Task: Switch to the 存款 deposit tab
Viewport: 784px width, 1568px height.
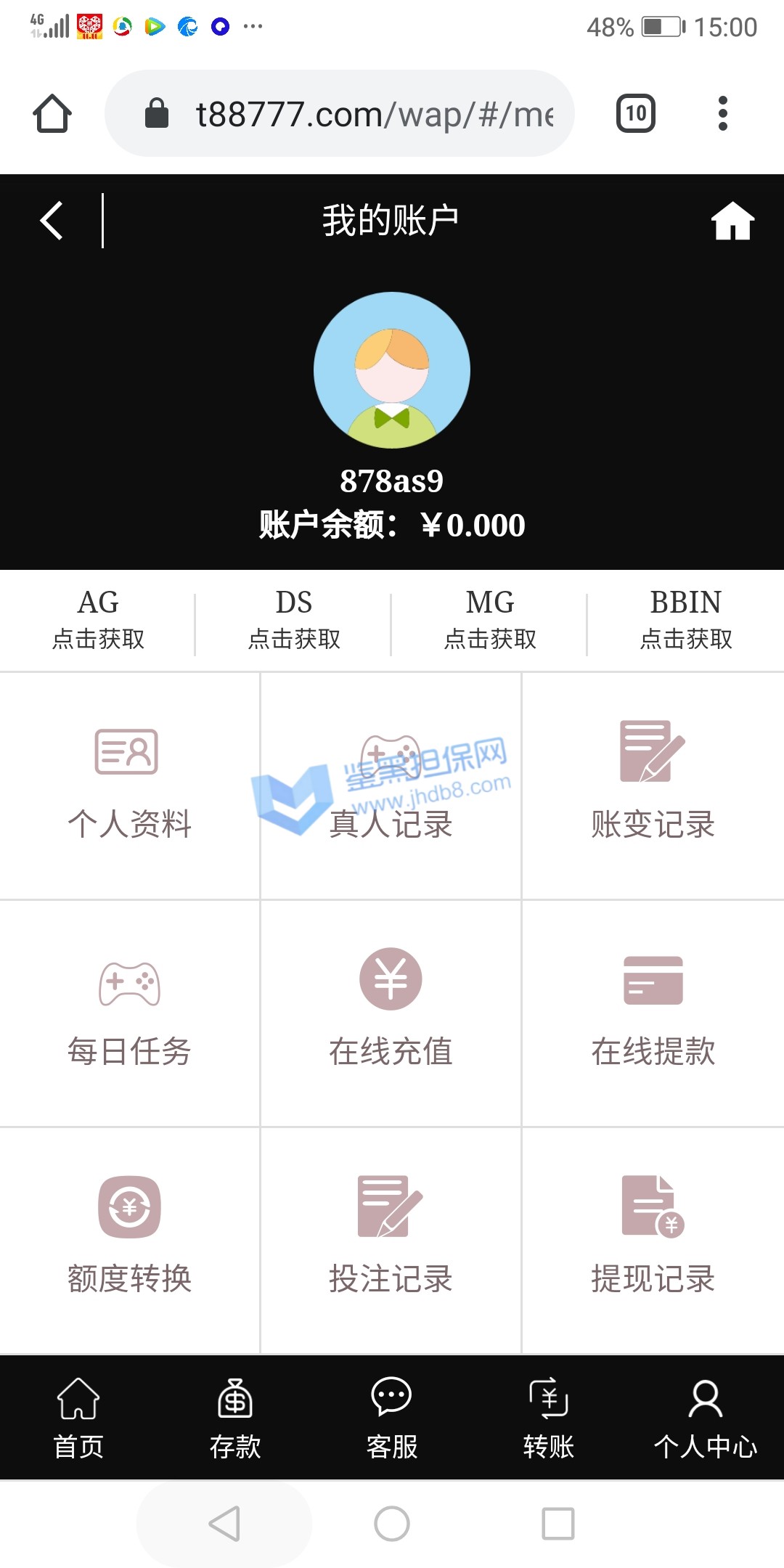Action: (x=235, y=1418)
